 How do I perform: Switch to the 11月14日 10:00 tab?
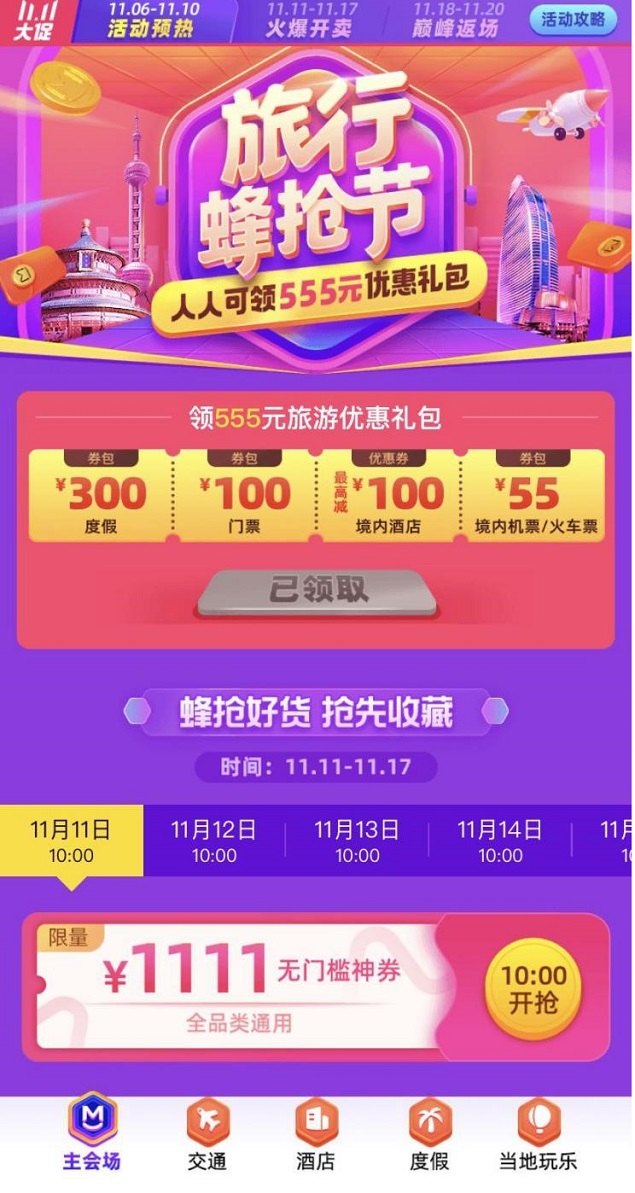pos(500,841)
